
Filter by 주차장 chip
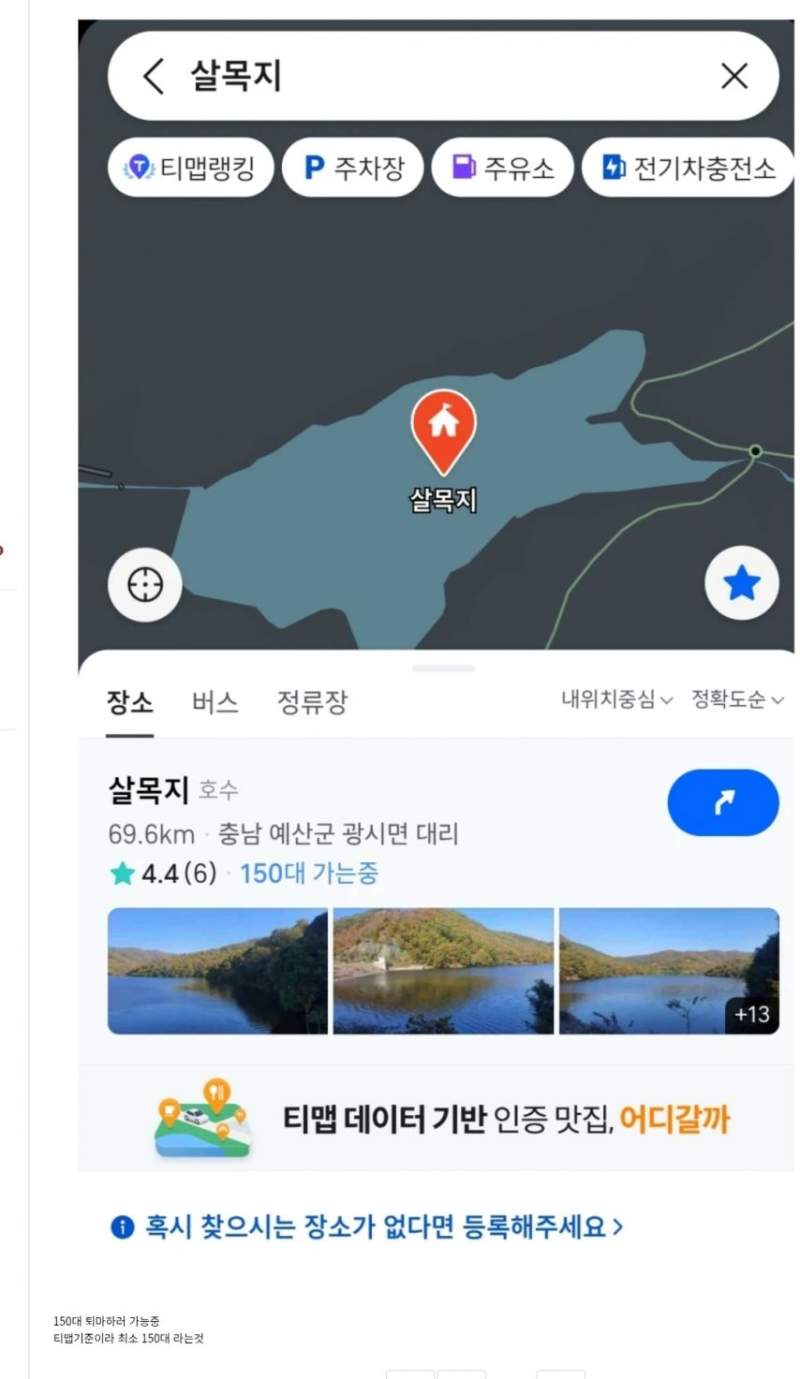click(x=353, y=167)
